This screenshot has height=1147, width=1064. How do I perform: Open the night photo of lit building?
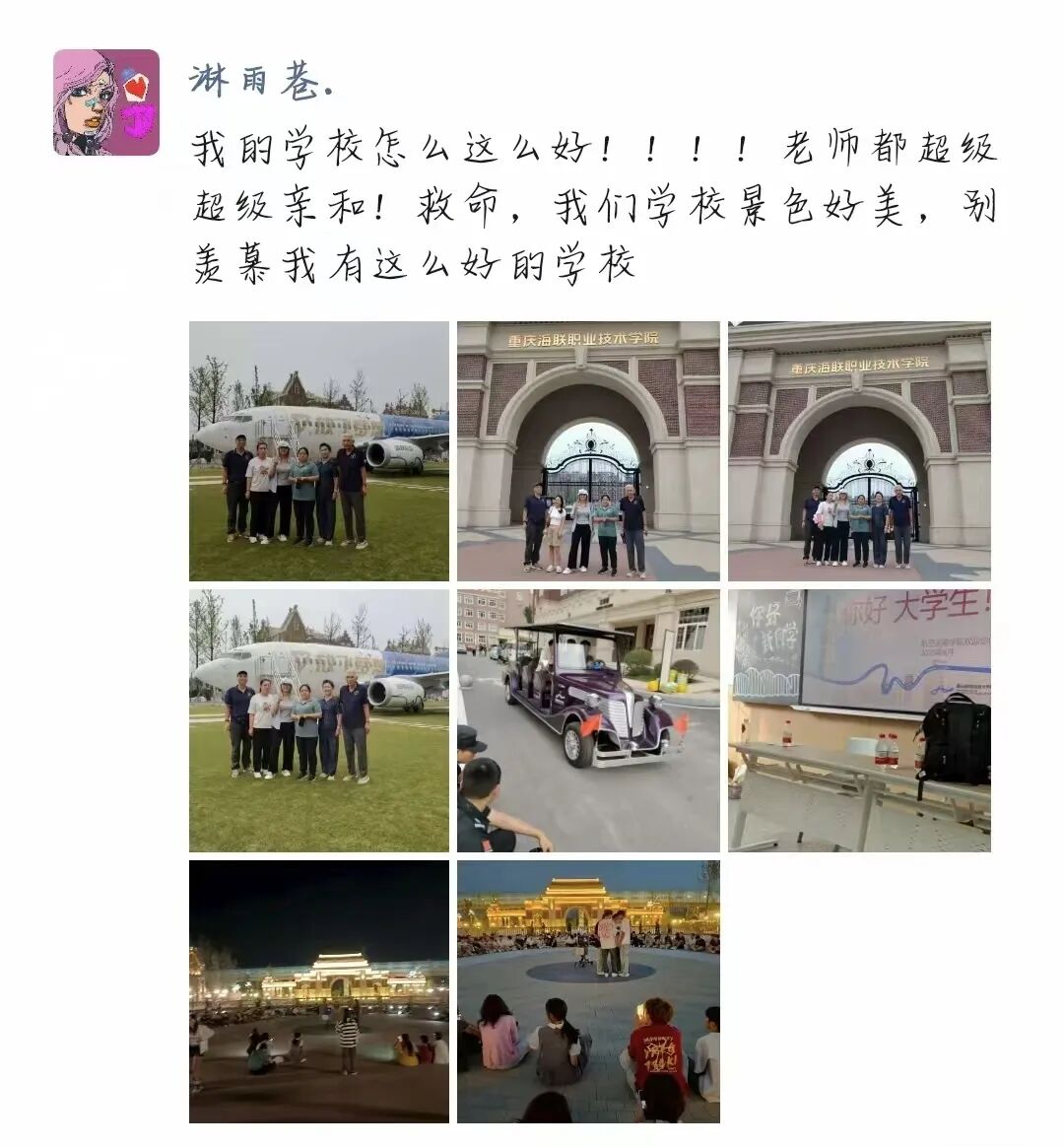tap(318, 990)
